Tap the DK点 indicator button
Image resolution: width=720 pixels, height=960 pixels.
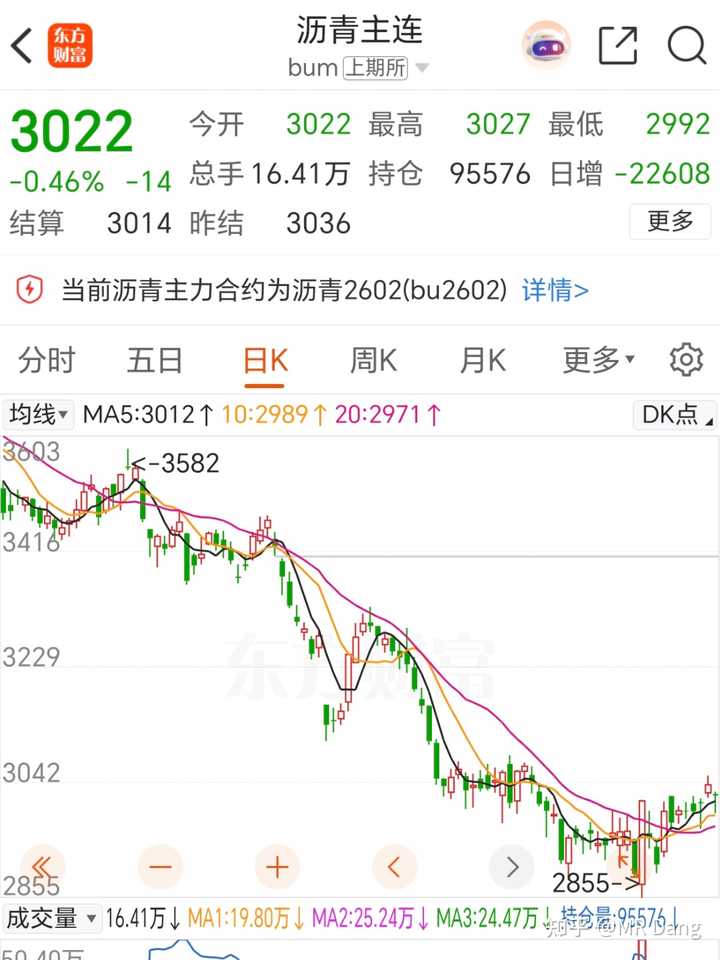tap(675, 414)
